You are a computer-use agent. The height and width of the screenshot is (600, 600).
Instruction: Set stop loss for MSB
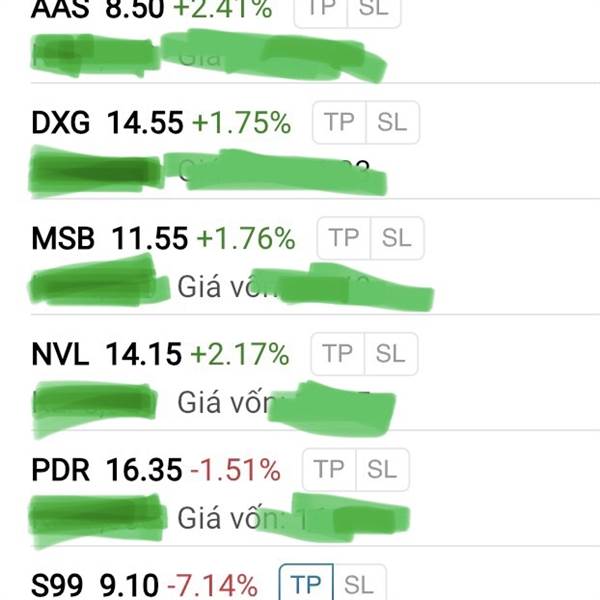point(397,238)
